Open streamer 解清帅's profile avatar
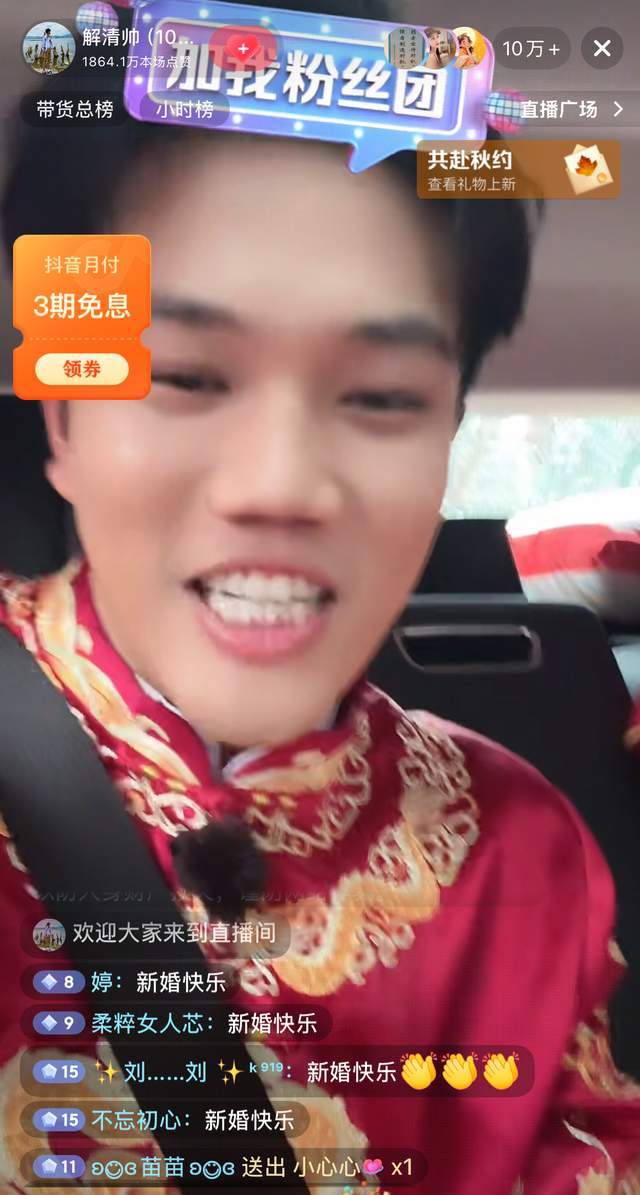Viewport: 640px width, 1195px height. (x=48, y=48)
